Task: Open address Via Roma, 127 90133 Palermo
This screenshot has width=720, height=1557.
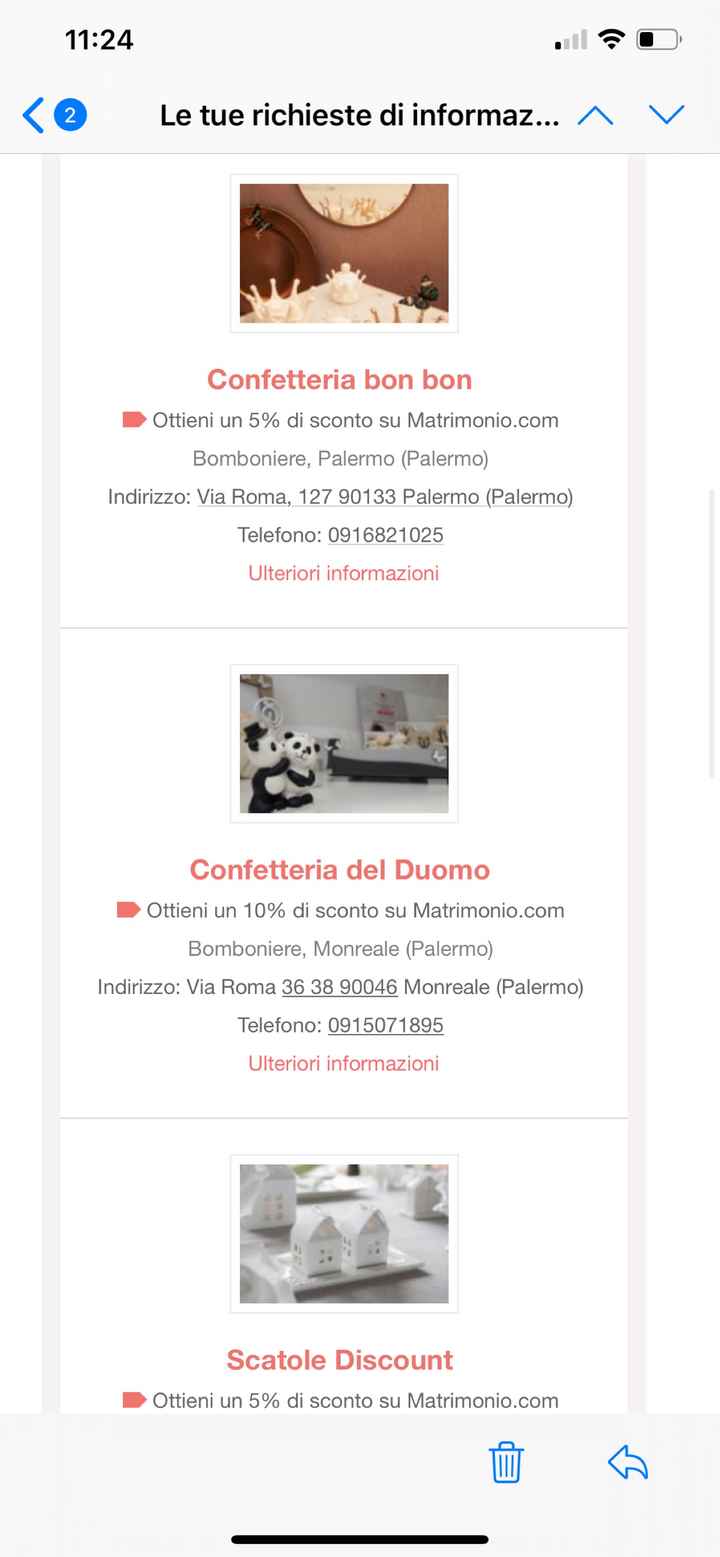Action: 385,497
